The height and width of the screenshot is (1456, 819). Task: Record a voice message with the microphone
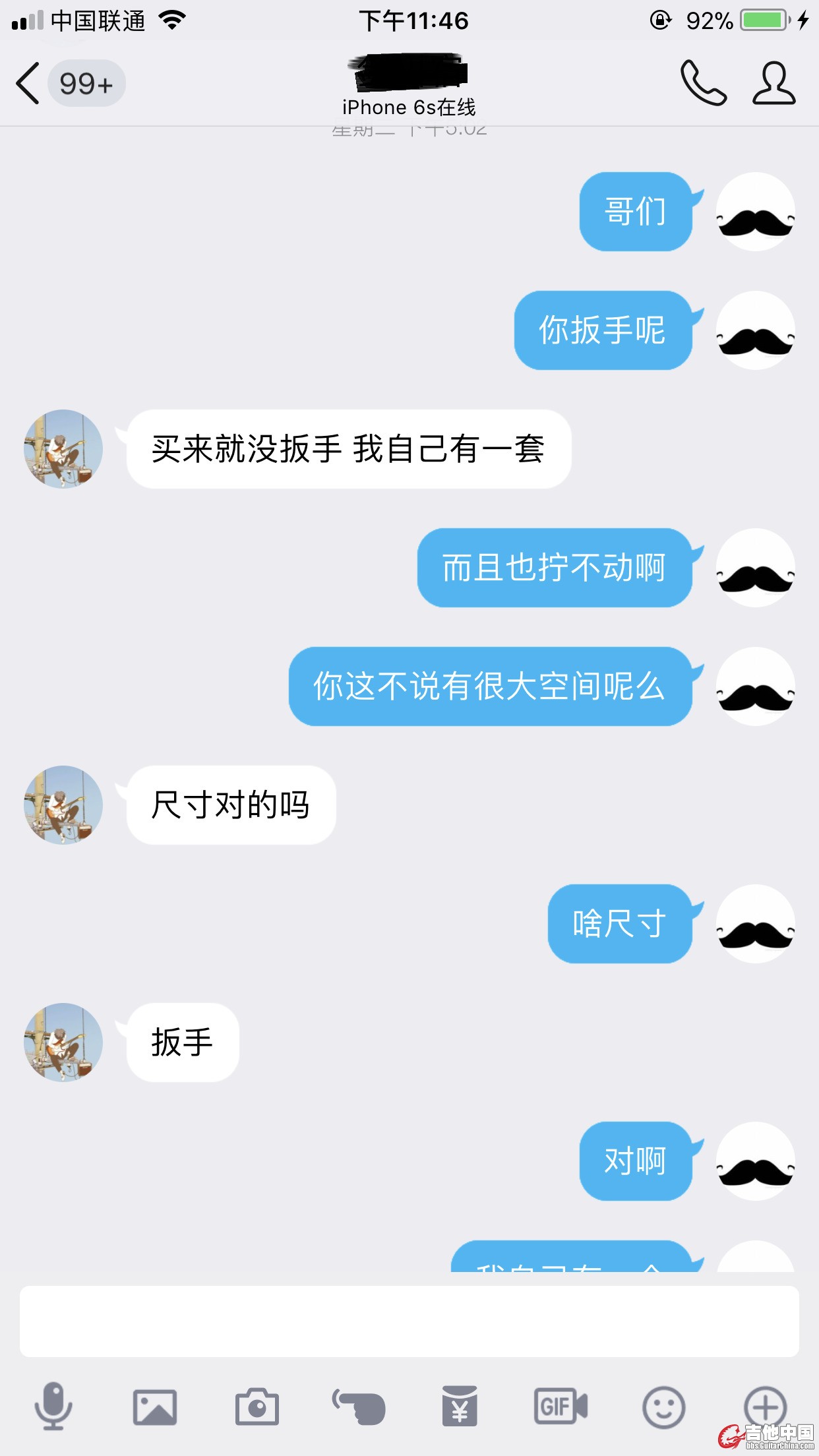pyautogui.click(x=53, y=1406)
